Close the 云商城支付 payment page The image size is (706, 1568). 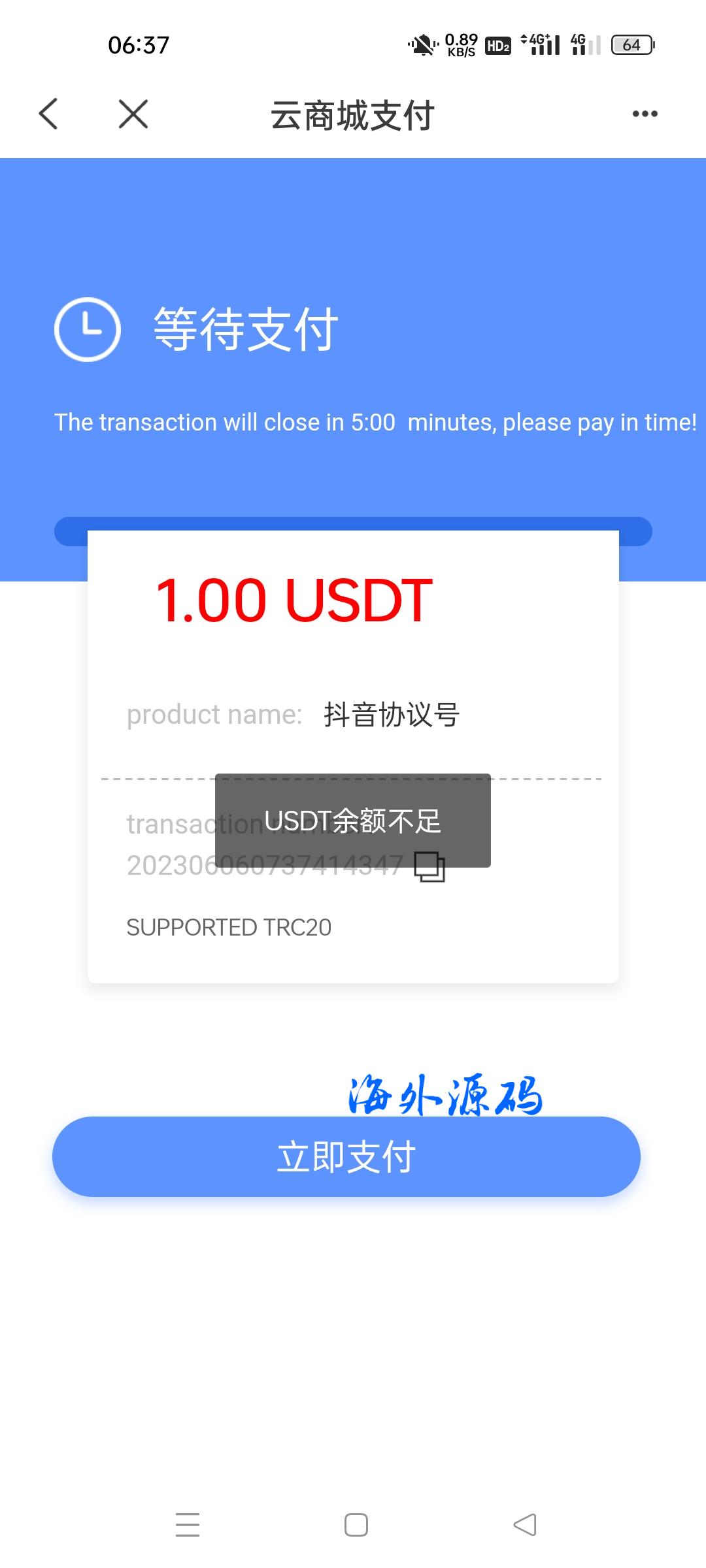click(x=133, y=114)
